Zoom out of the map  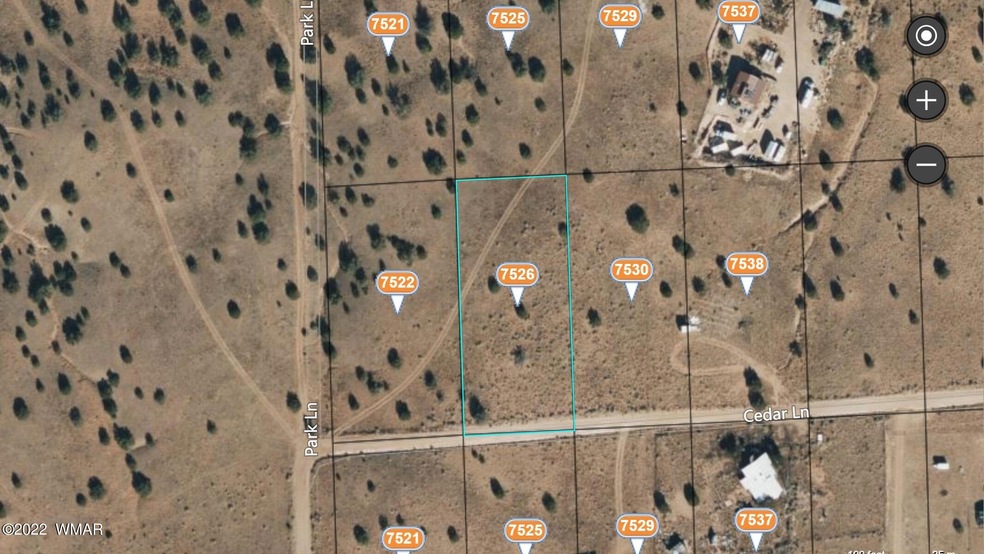point(926,164)
